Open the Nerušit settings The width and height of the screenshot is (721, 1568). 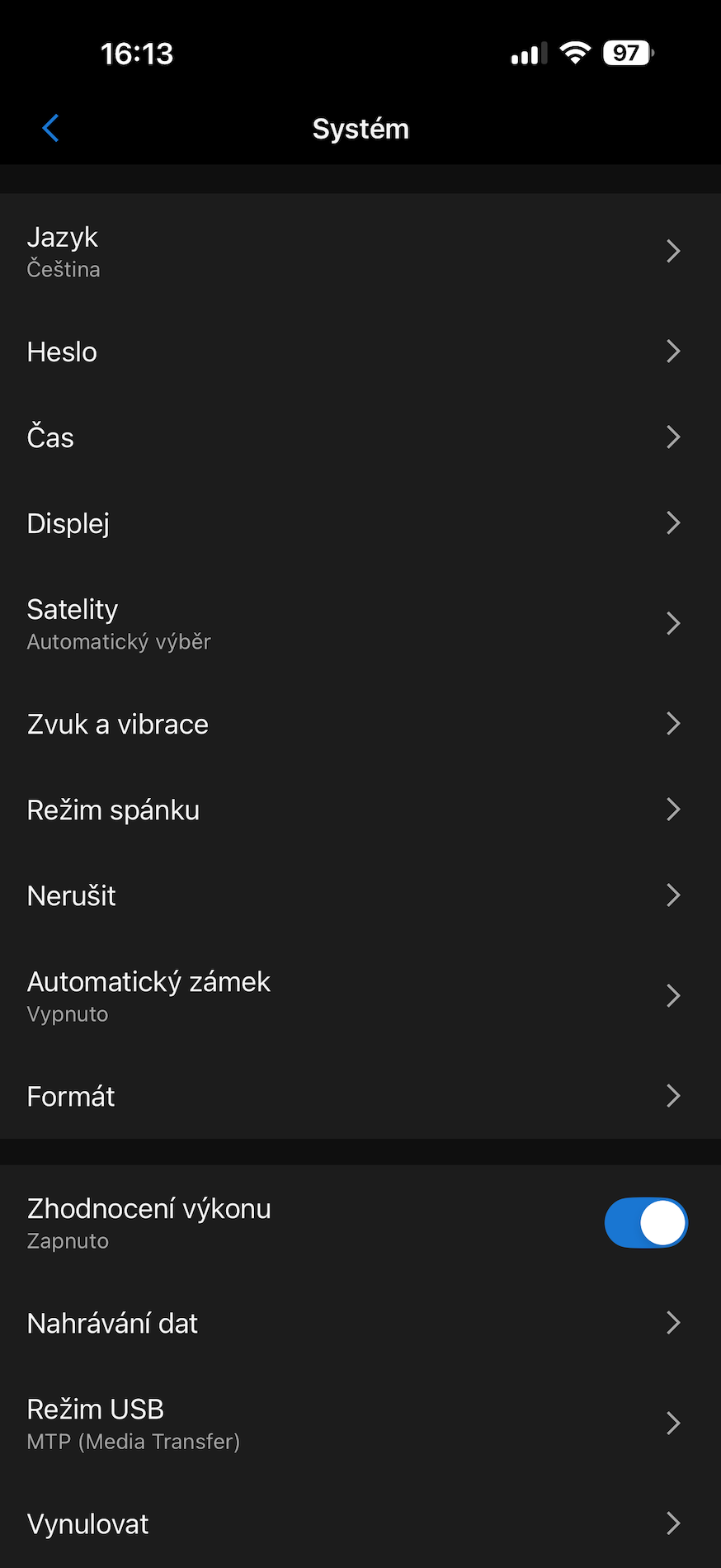click(360, 896)
